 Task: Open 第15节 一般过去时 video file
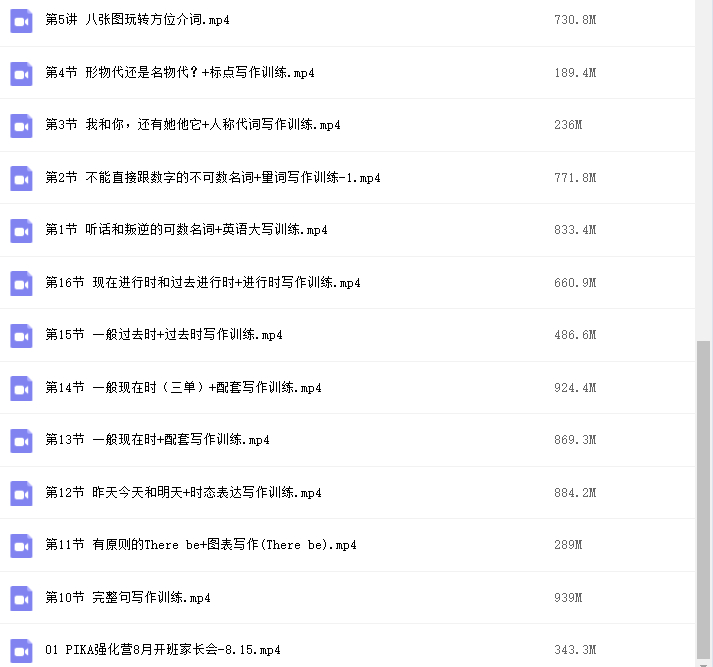click(x=164, y=335)
